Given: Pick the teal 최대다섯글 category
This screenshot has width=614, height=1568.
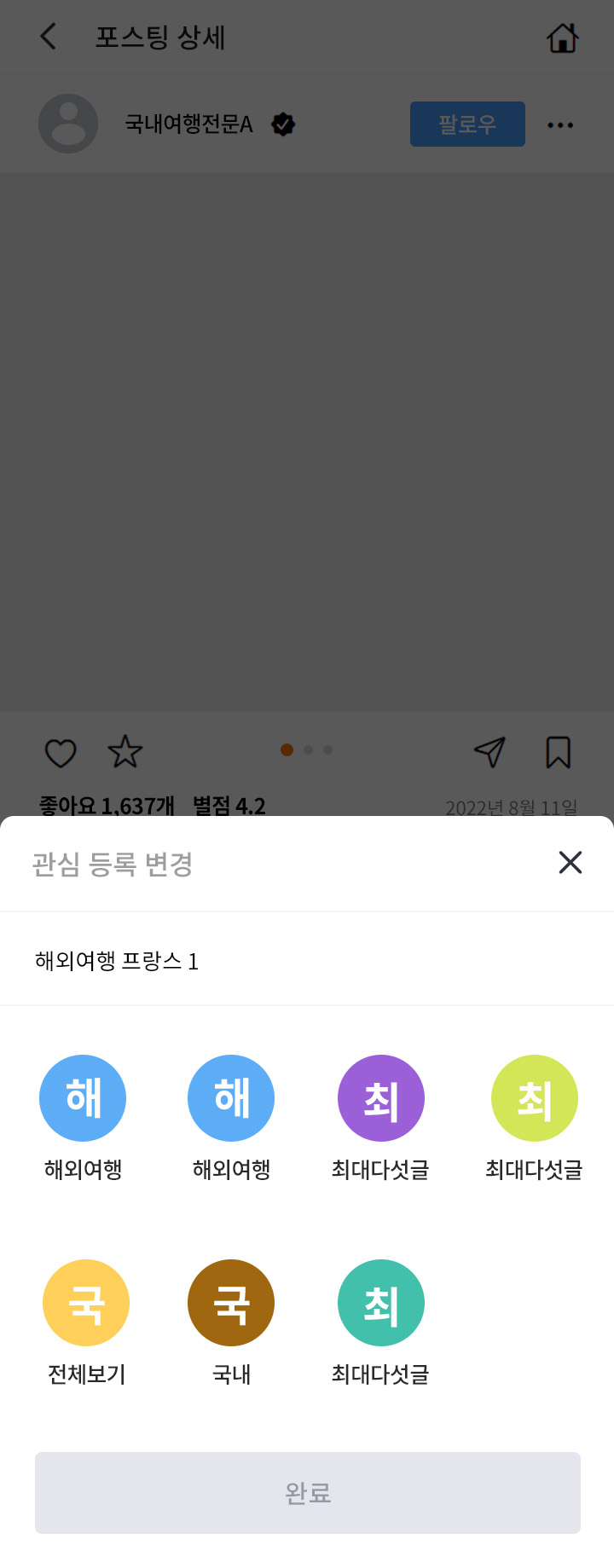Looking at the screenshot, I should 380,1303.
